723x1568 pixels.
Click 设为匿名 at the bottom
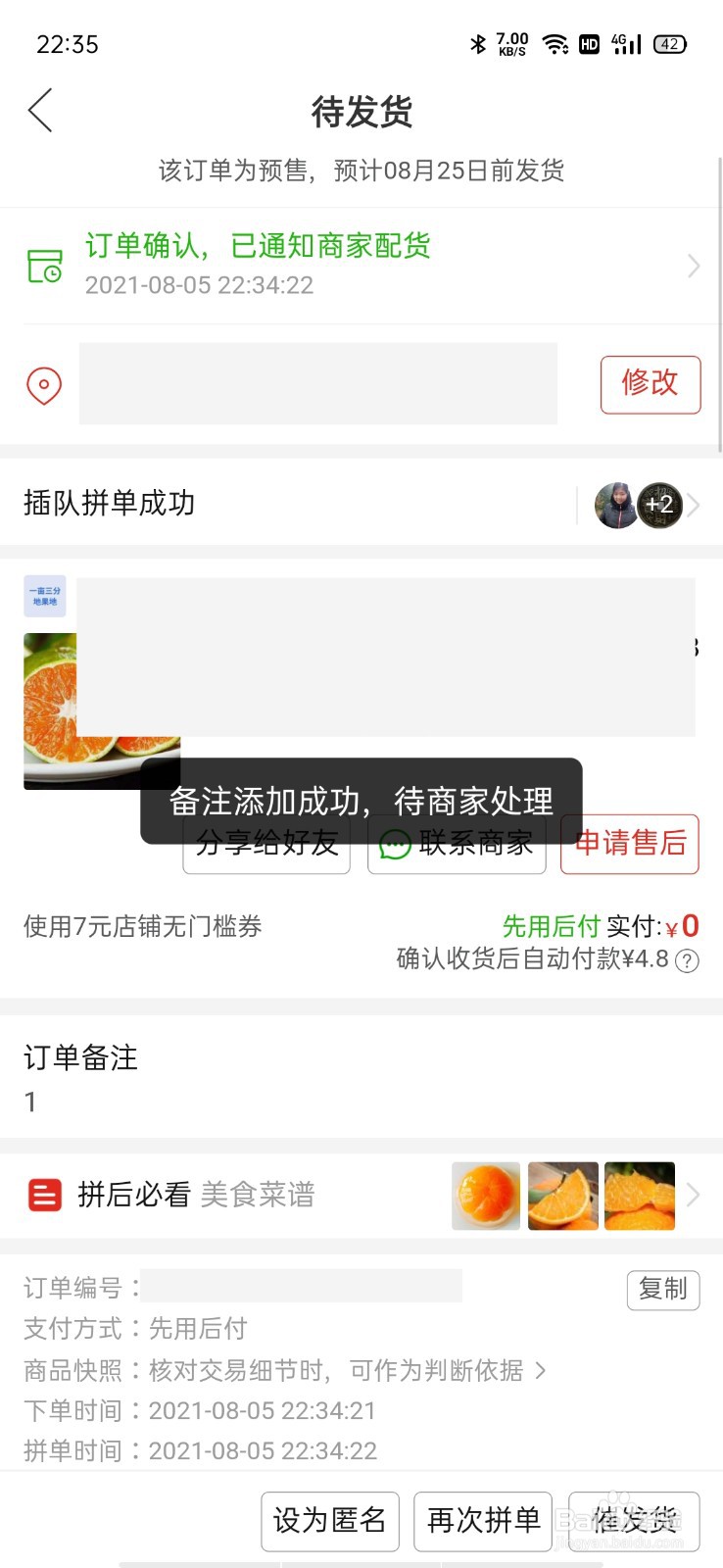(330, 1520)
